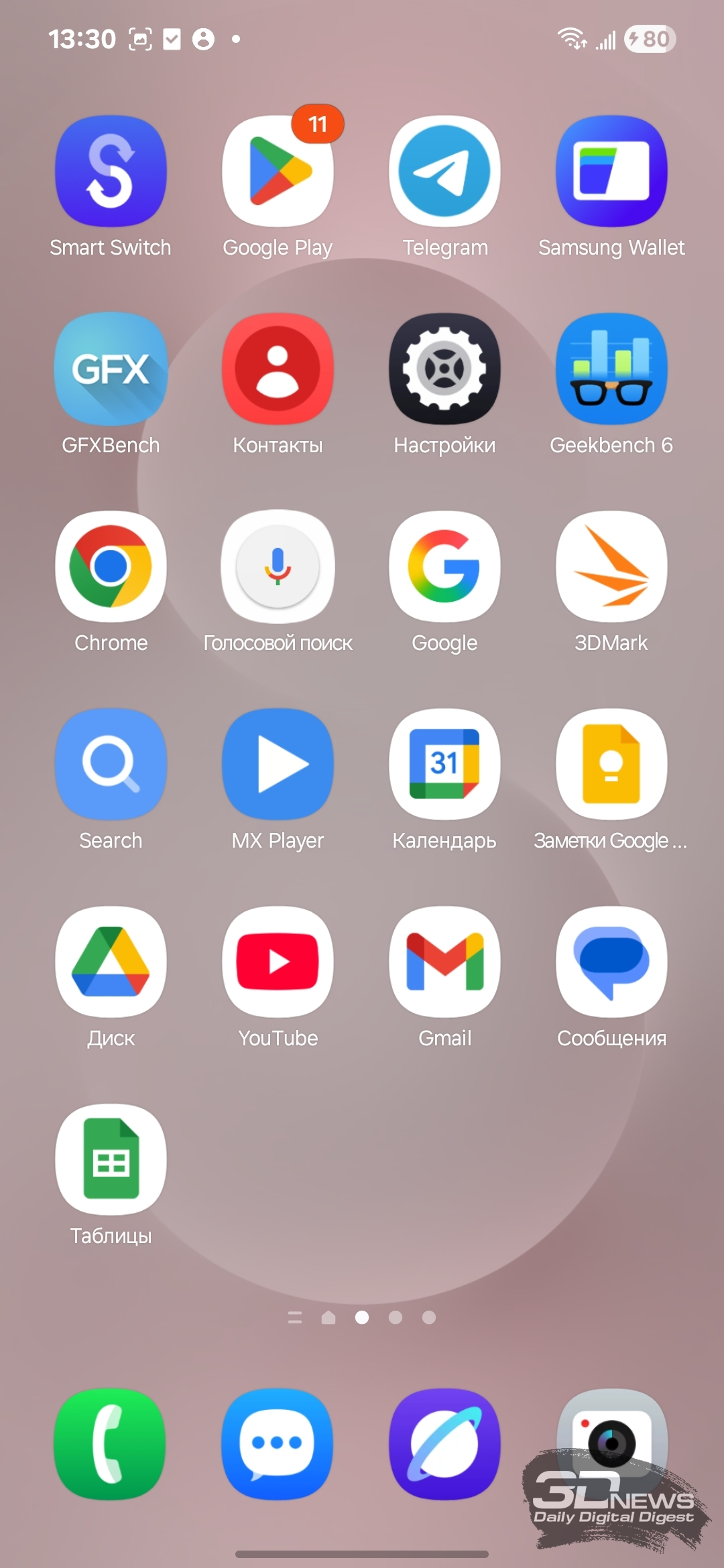The image size is (724, 1568).
Task: Start Голосовой поиск voice search
Action: coord(278,566)
